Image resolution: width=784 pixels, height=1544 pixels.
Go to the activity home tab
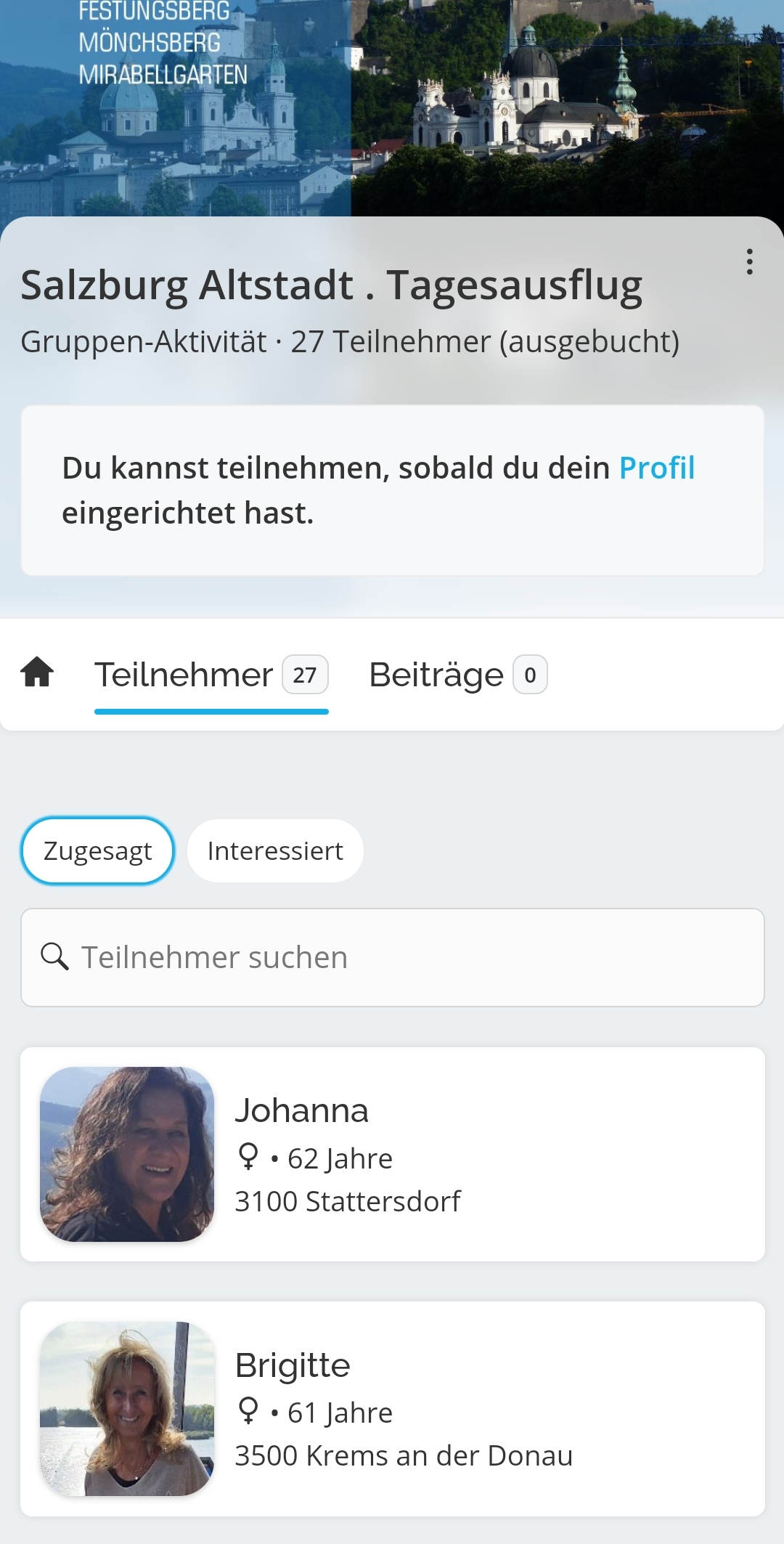tap(37, 673)
